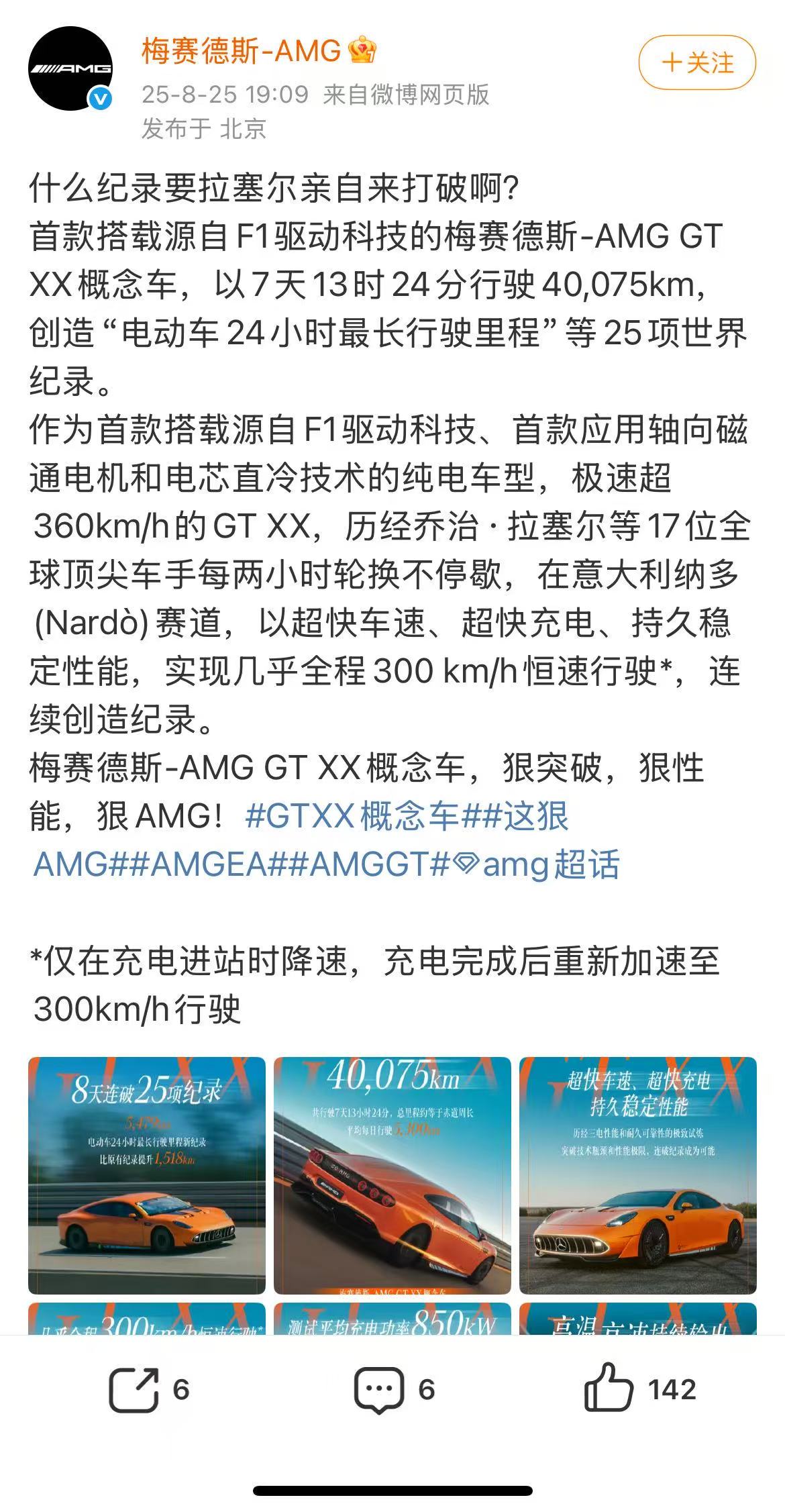785x1512 pixels.
Task: Open the comments on this post
Action: tap(394, 1389)
